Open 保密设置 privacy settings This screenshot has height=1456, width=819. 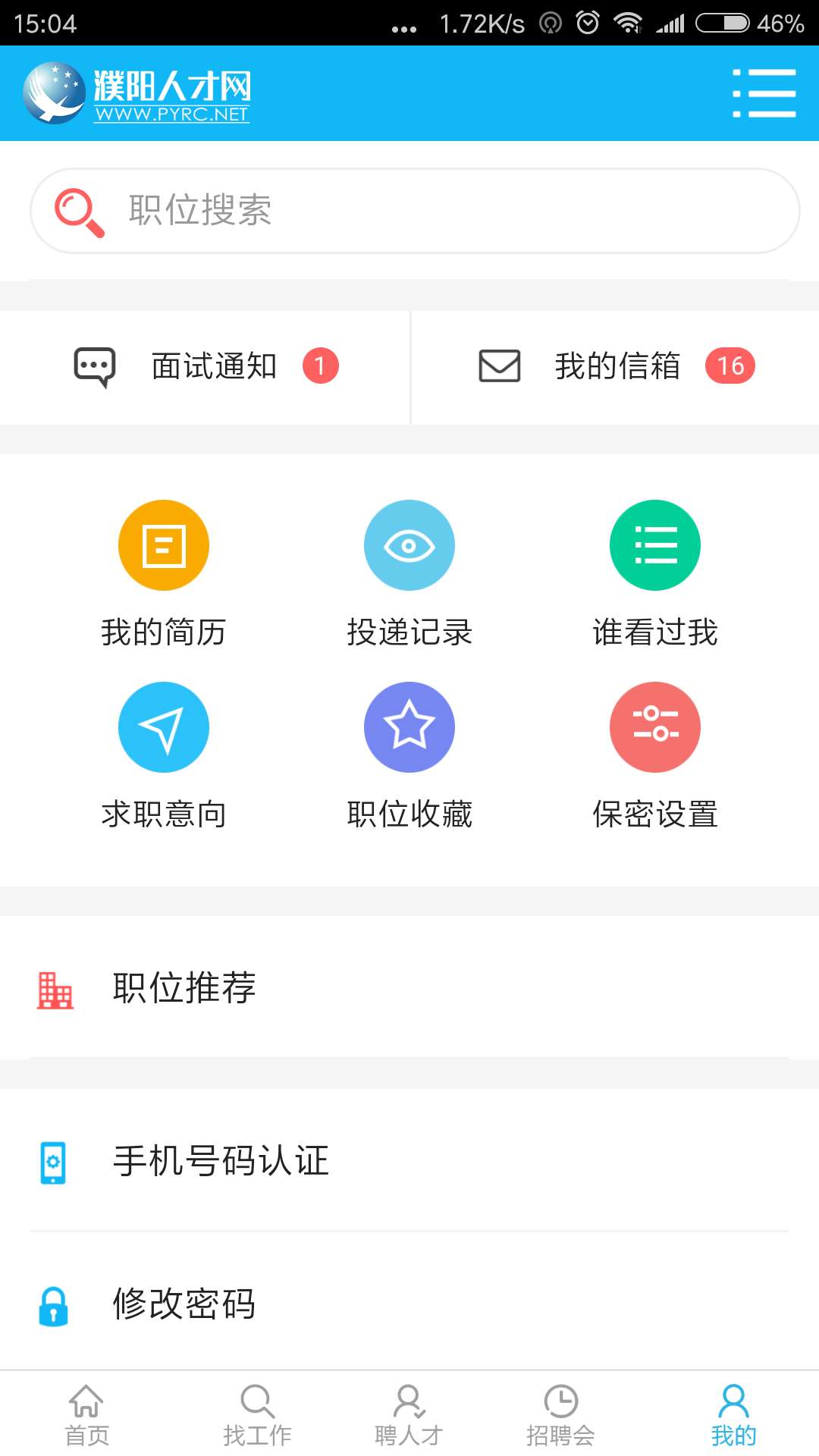tap(655, 758)
